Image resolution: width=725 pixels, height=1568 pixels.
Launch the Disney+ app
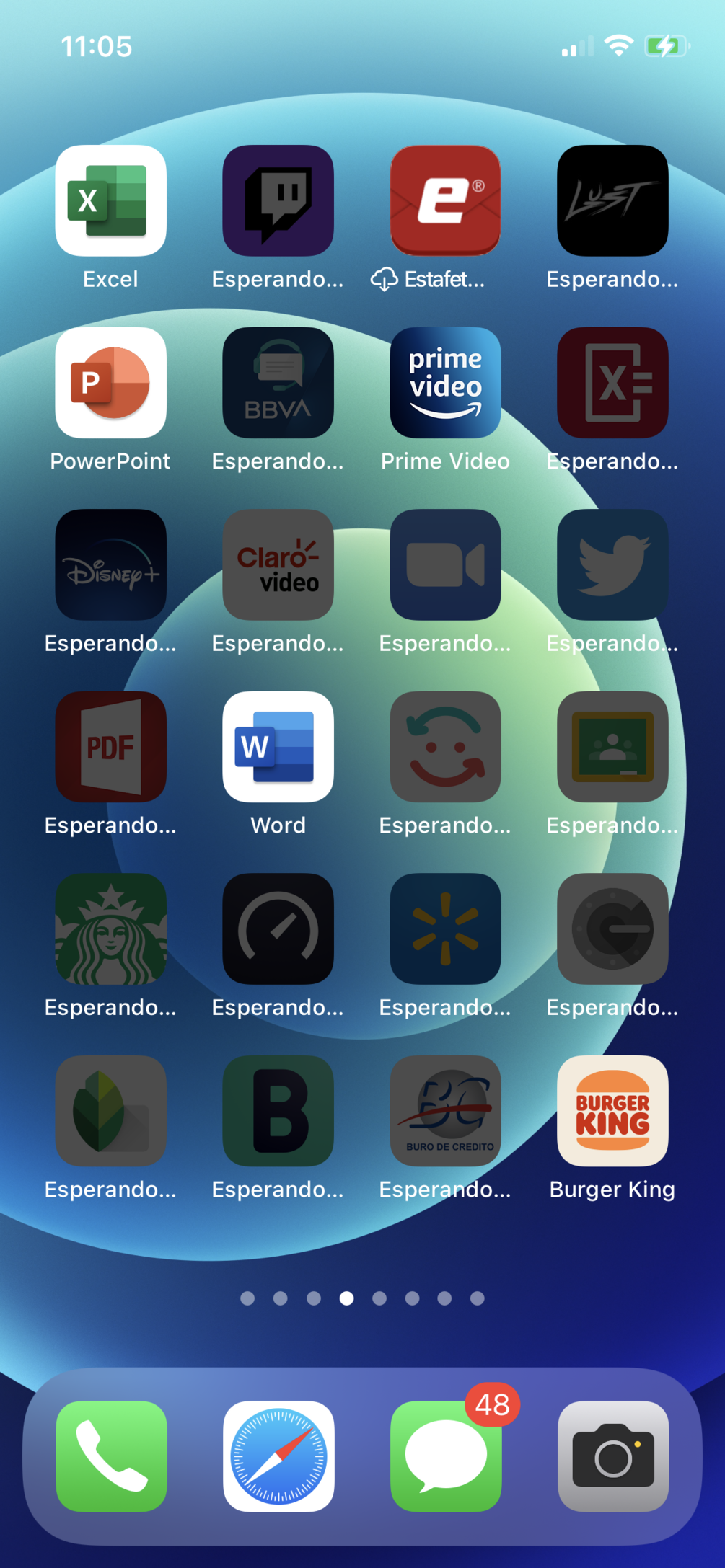(111, 564)
